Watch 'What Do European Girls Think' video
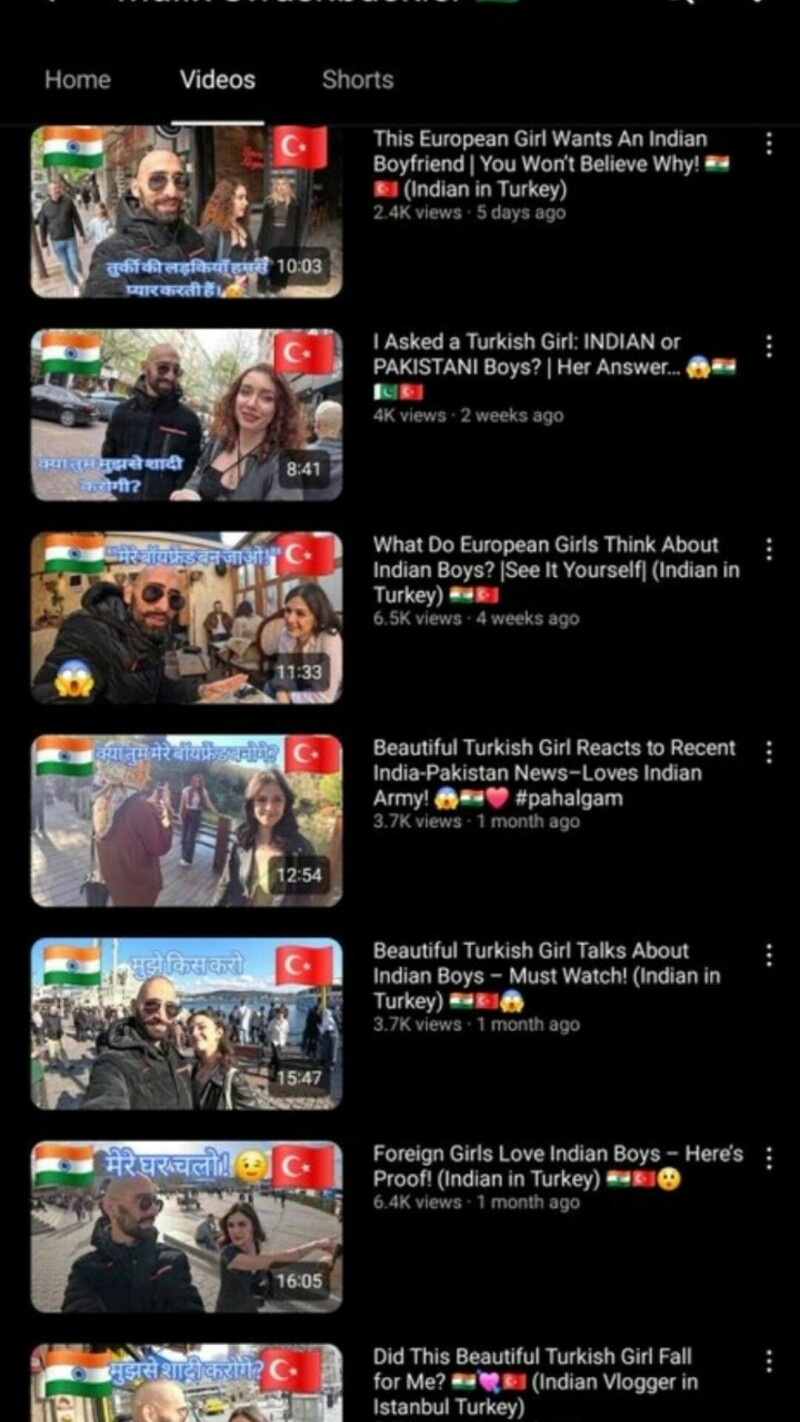This screenshot has width=800, height=1422. coord(186,618)
